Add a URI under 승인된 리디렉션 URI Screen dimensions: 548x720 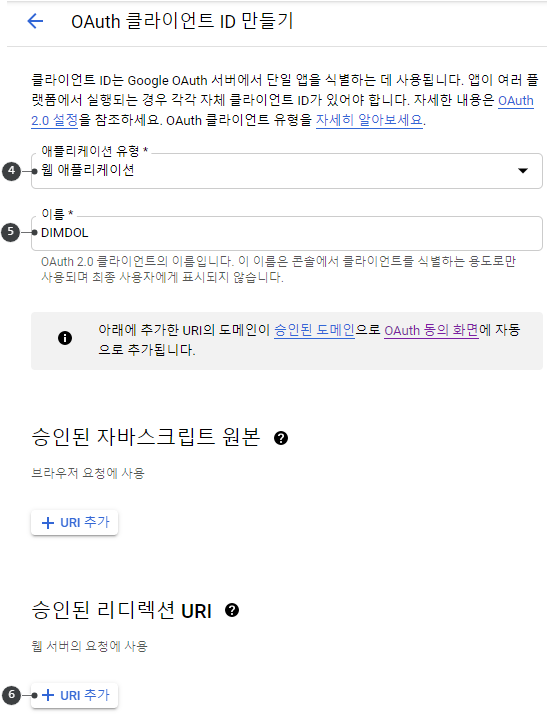[74, 695]
